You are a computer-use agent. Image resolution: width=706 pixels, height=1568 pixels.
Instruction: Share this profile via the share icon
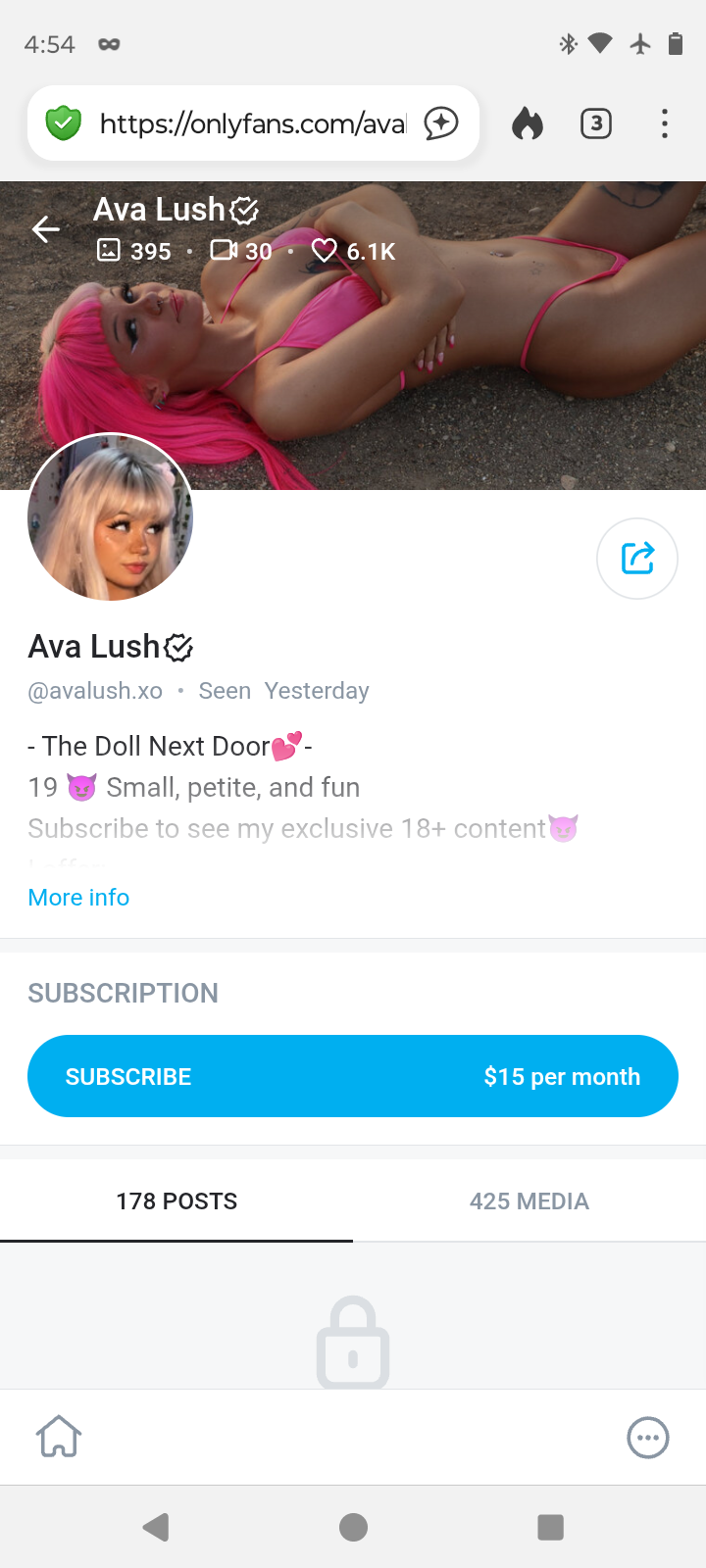pyautogui.click(x=637, y=559)
